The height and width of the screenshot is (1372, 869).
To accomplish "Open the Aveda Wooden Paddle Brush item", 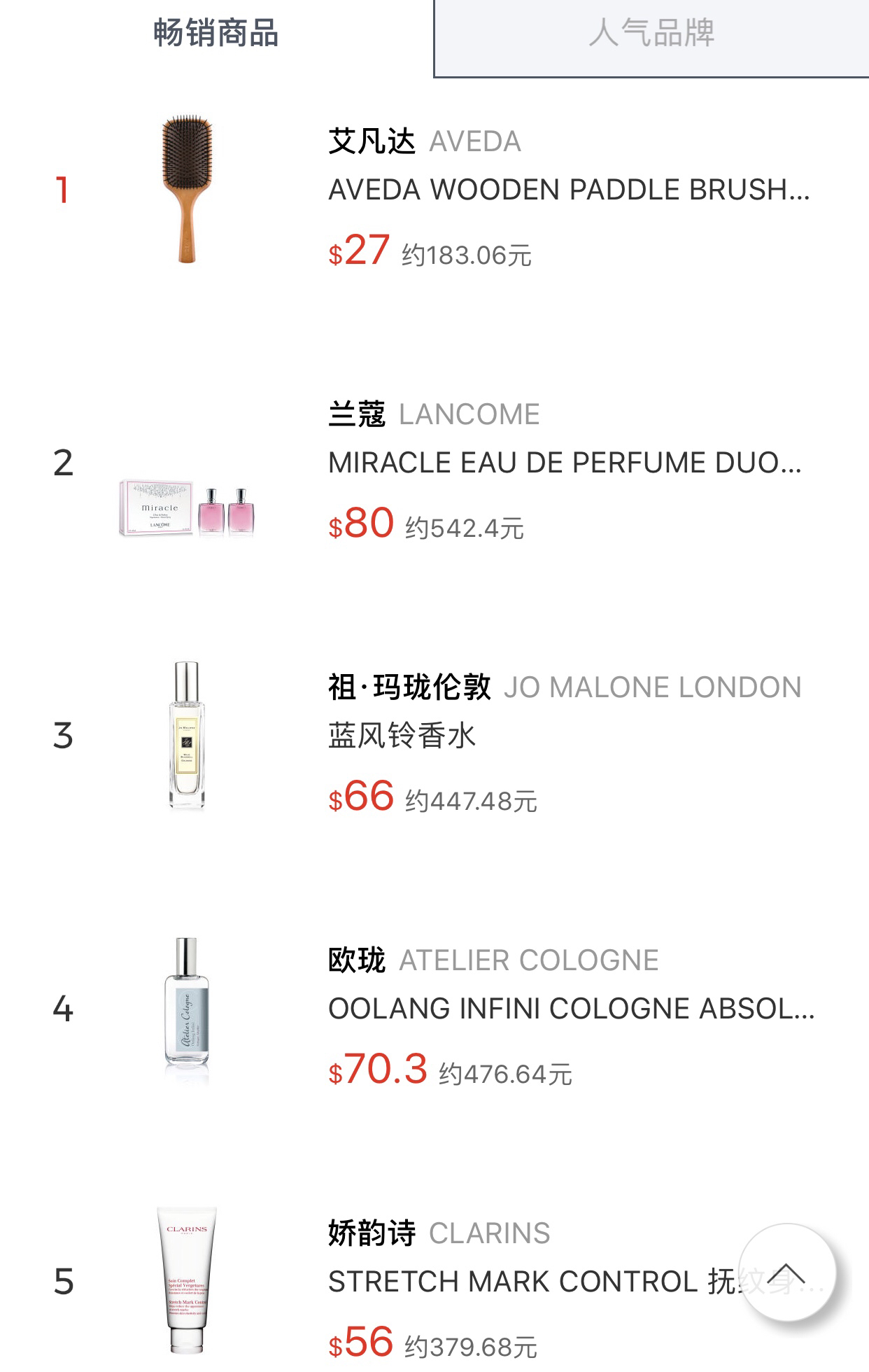I will coord(568,190).
